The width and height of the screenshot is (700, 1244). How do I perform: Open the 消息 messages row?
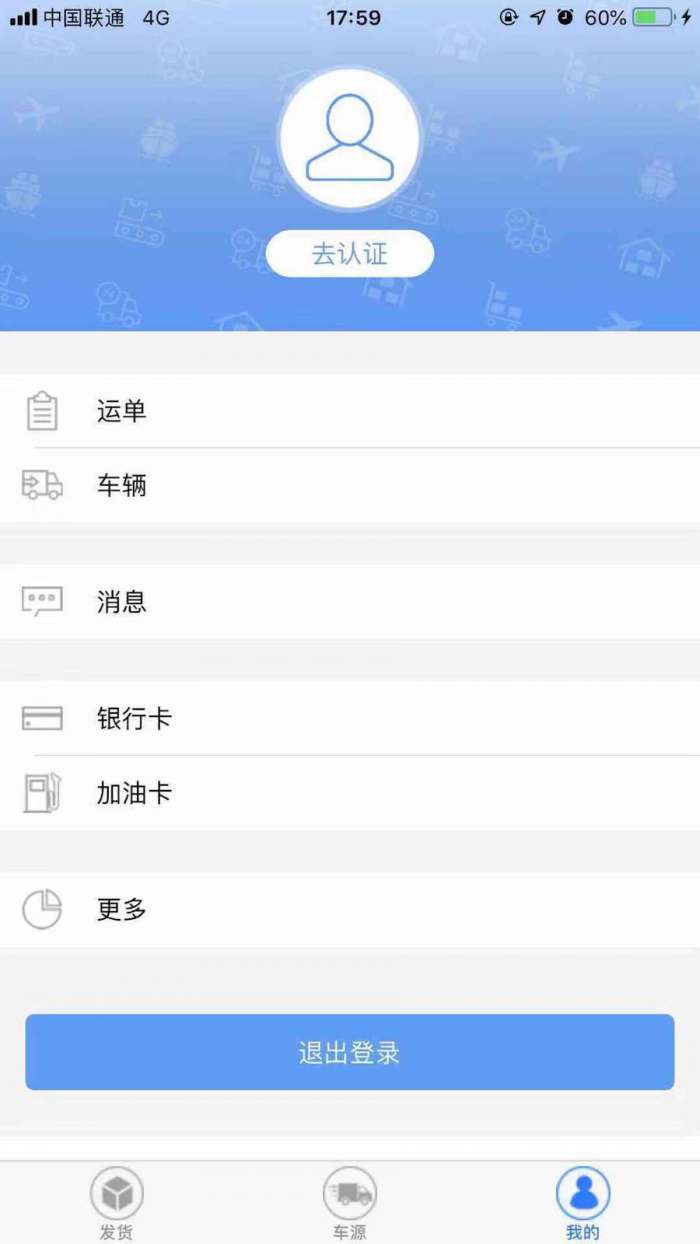350,602
